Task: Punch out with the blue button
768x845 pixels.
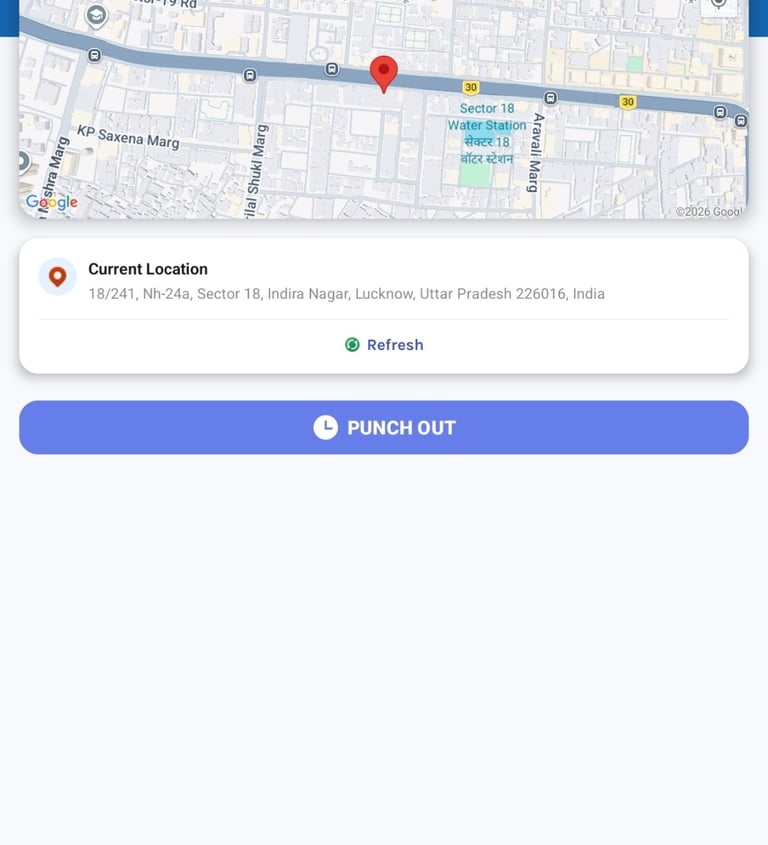Action: point(384,427)
